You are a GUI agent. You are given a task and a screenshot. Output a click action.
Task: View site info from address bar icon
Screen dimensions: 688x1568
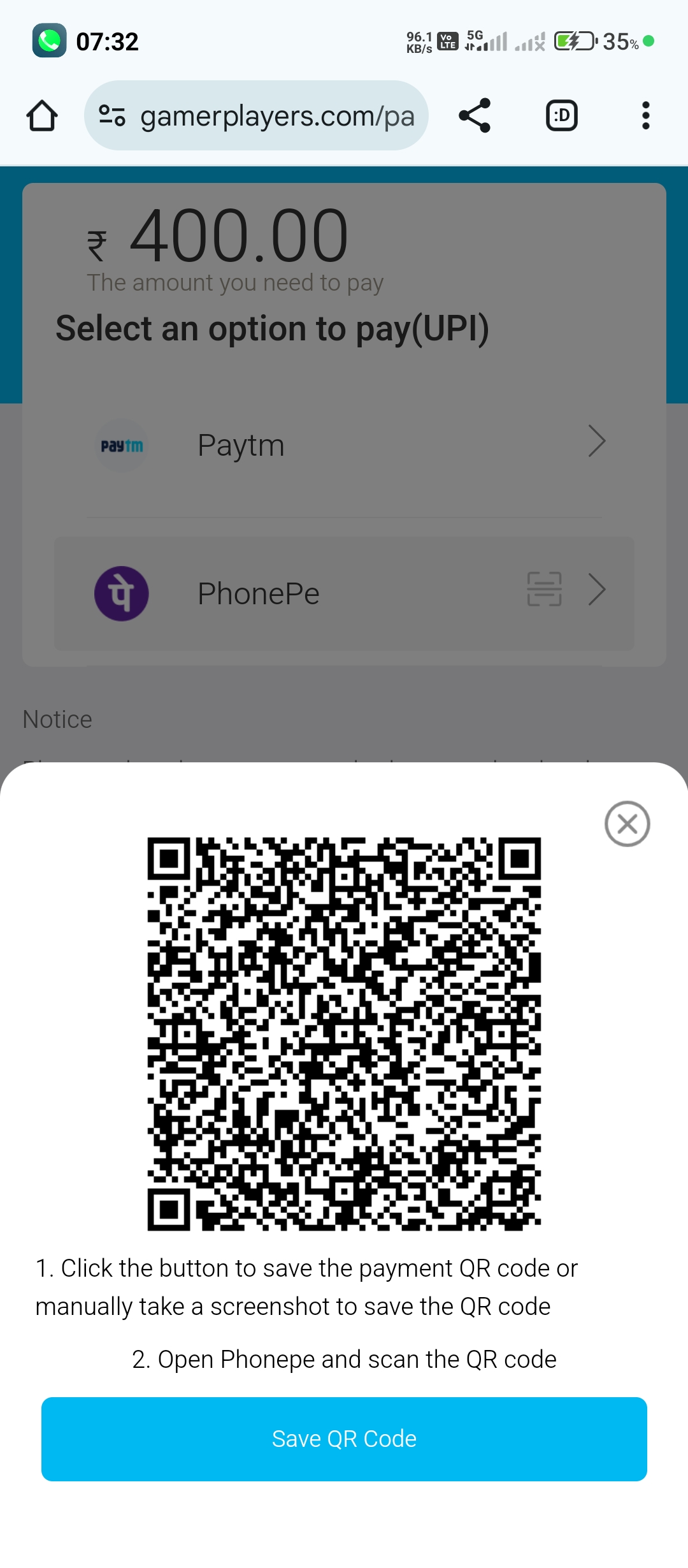click(112, 115)
